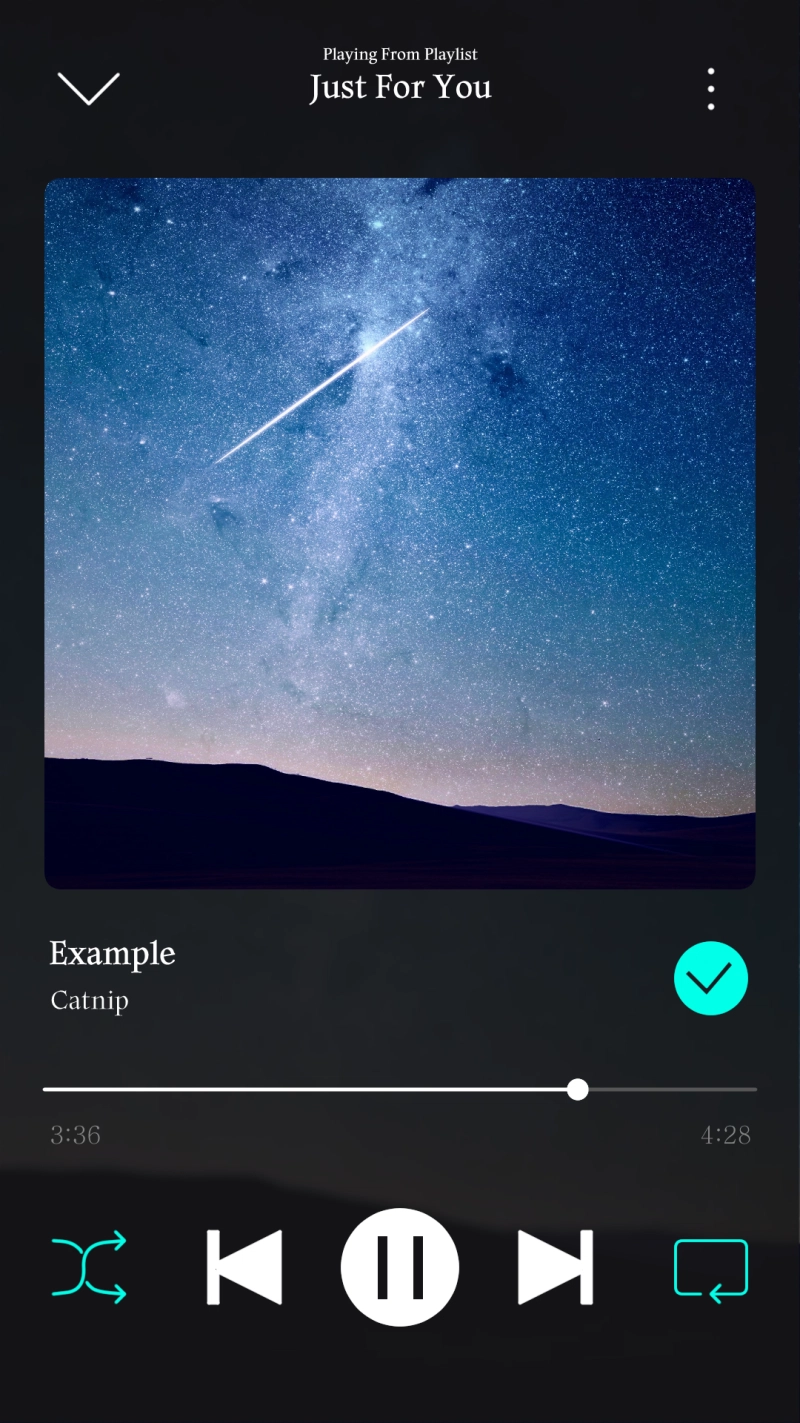The image size is (800, 1423).
Task: Skip to the previous track
Action: pos(244,1267)
